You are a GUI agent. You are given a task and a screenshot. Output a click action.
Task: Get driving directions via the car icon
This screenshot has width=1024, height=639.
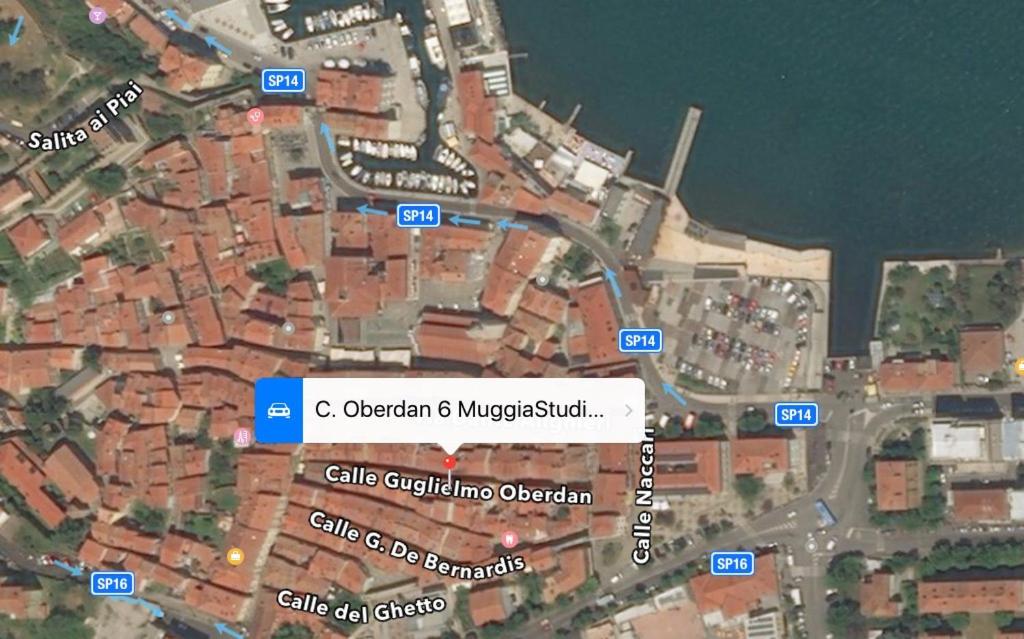click(279, 410)
